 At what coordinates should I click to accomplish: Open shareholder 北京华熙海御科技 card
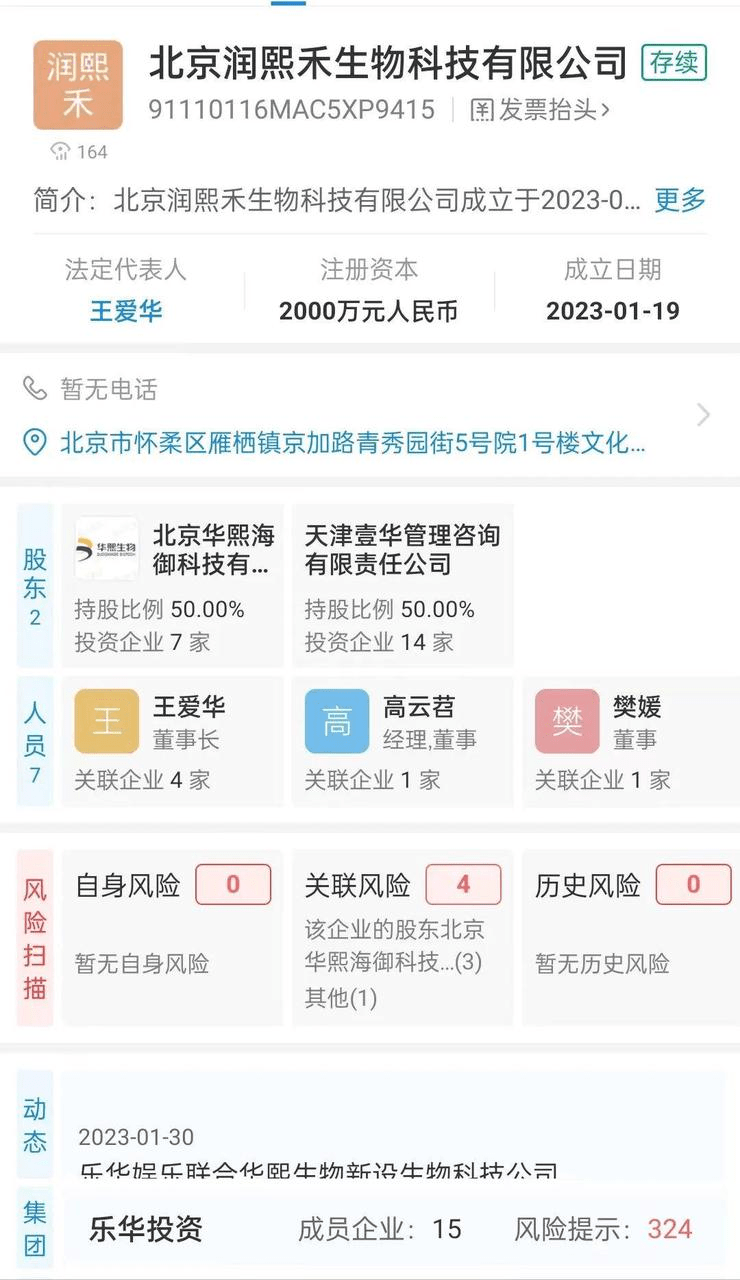coord(173,586)
